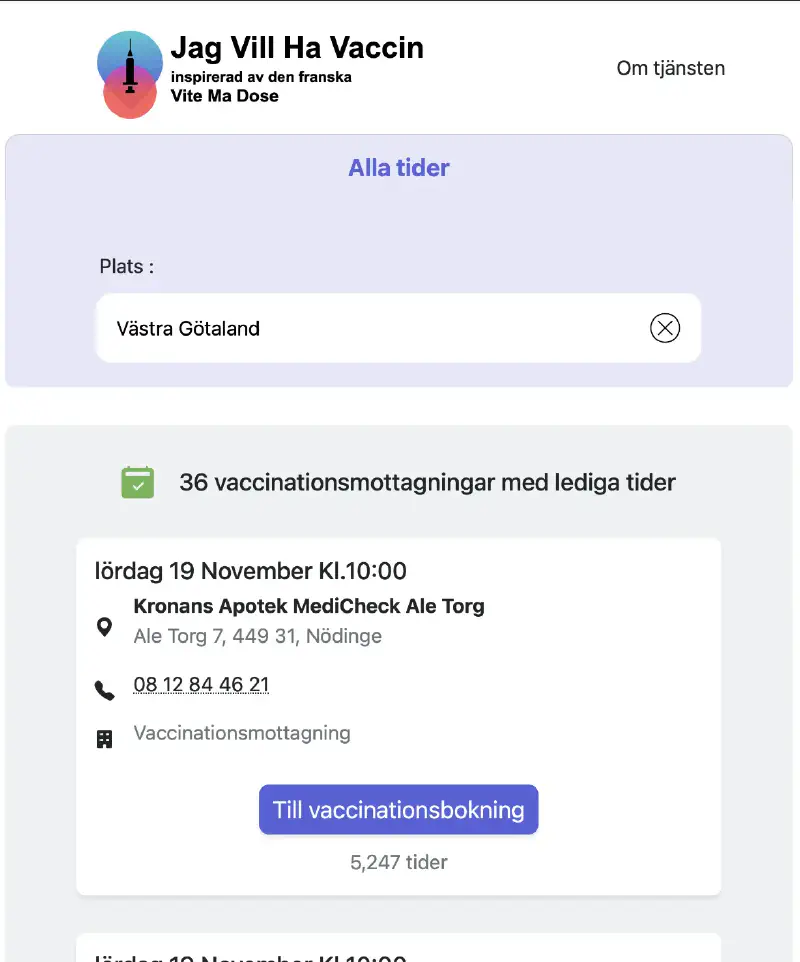800x962 pixels.
Task: Clear the Västra Götaland location filter
Action: coord(665,328)
